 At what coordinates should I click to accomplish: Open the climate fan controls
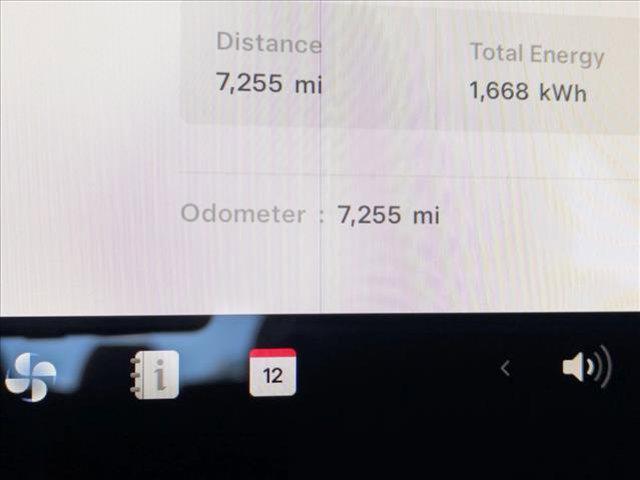click(30, 376)
